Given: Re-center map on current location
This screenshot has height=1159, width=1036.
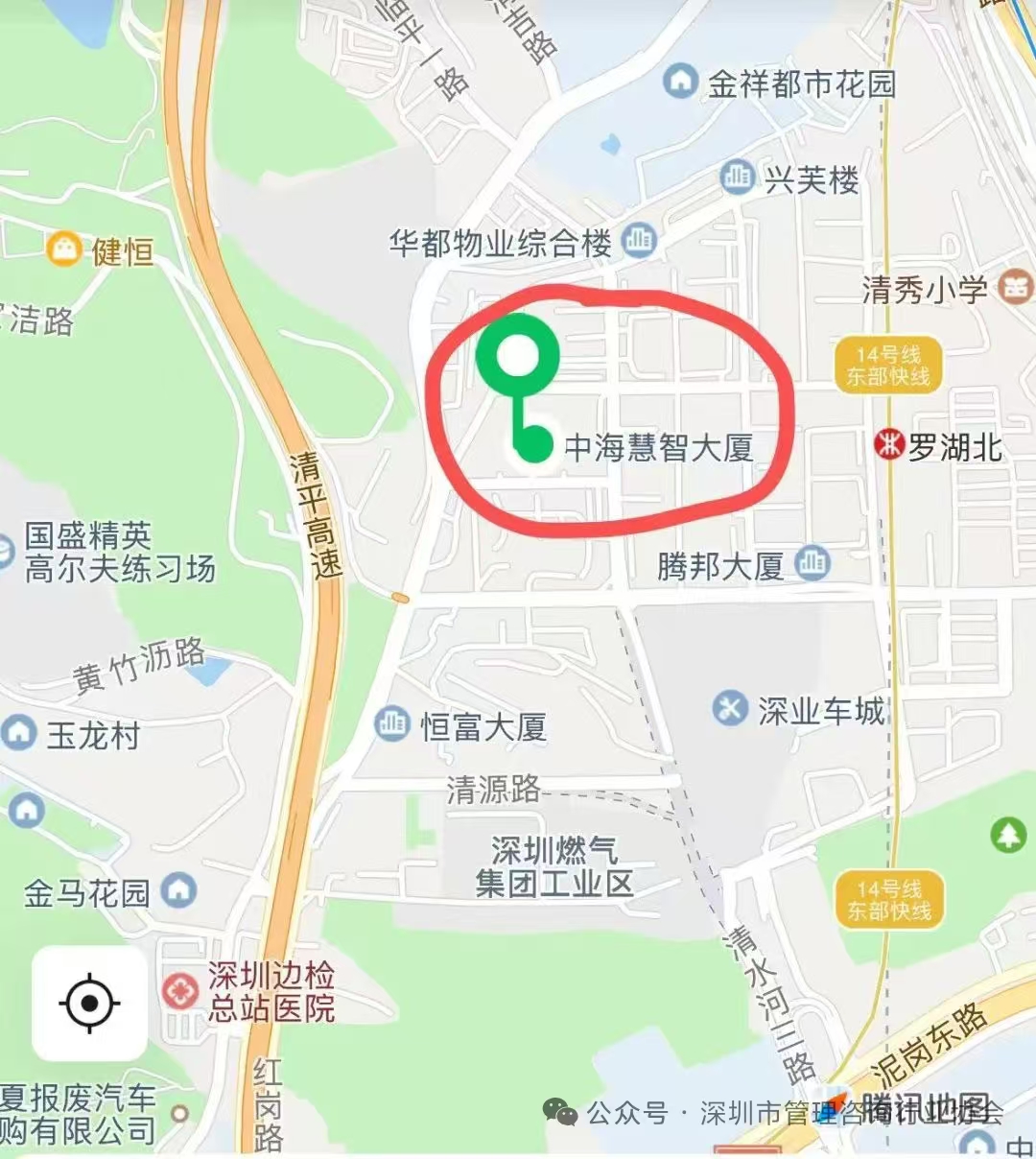Looking at the screenshot, I should pos(89,1004).
